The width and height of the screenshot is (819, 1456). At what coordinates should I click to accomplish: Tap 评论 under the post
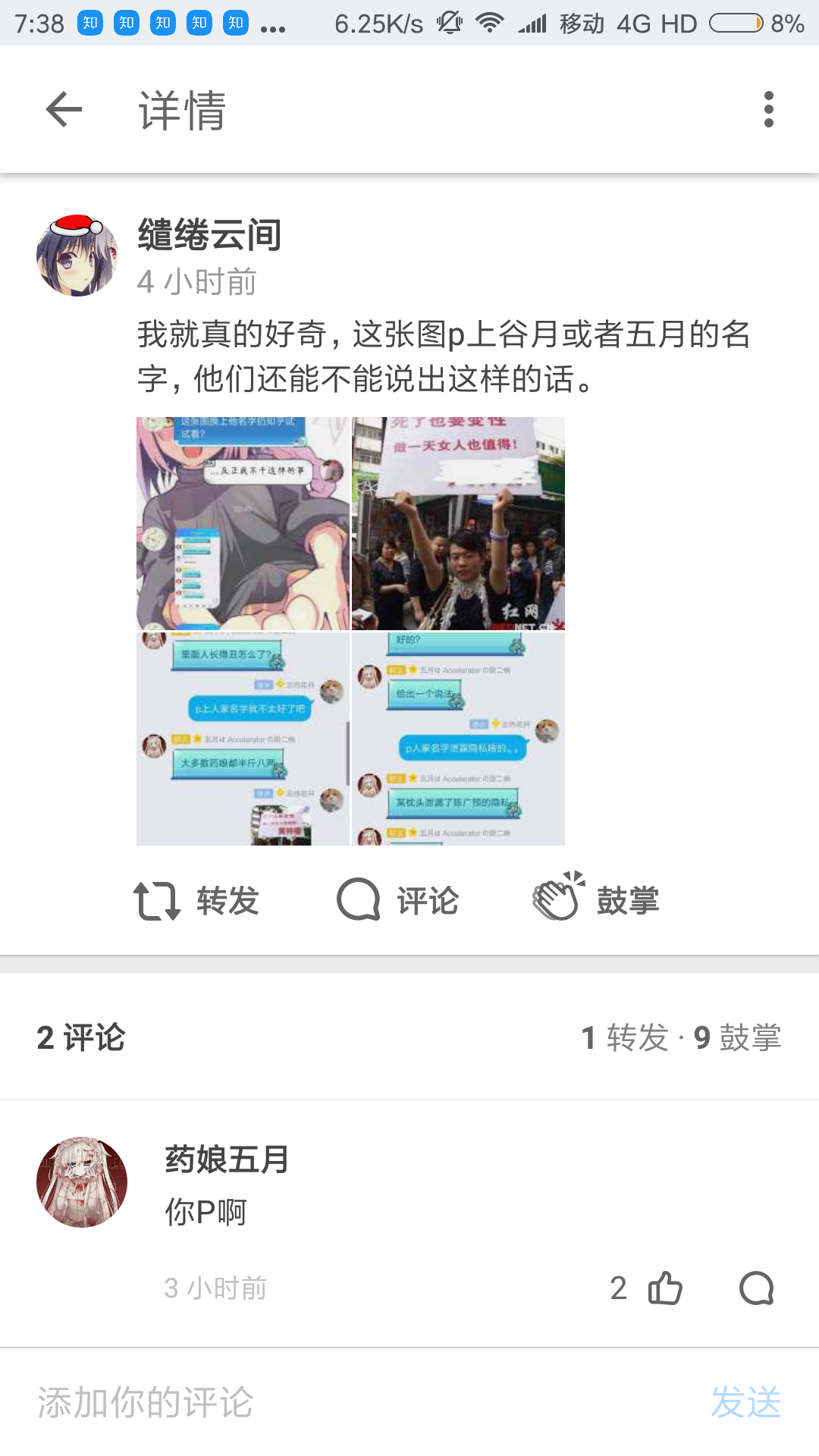coord(398,901)
